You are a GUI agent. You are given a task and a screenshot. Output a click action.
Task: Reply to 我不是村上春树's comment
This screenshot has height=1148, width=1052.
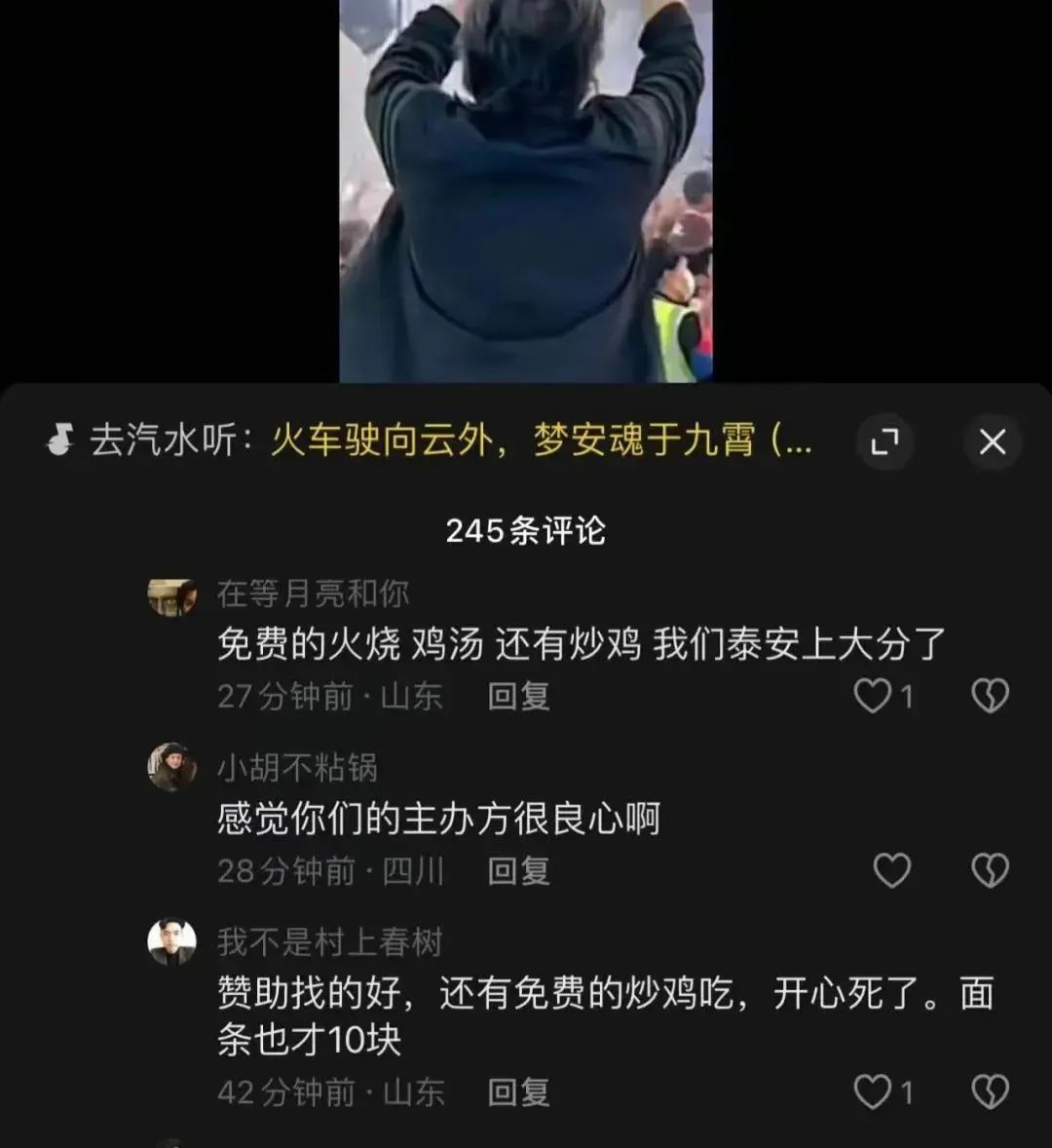518,1092
